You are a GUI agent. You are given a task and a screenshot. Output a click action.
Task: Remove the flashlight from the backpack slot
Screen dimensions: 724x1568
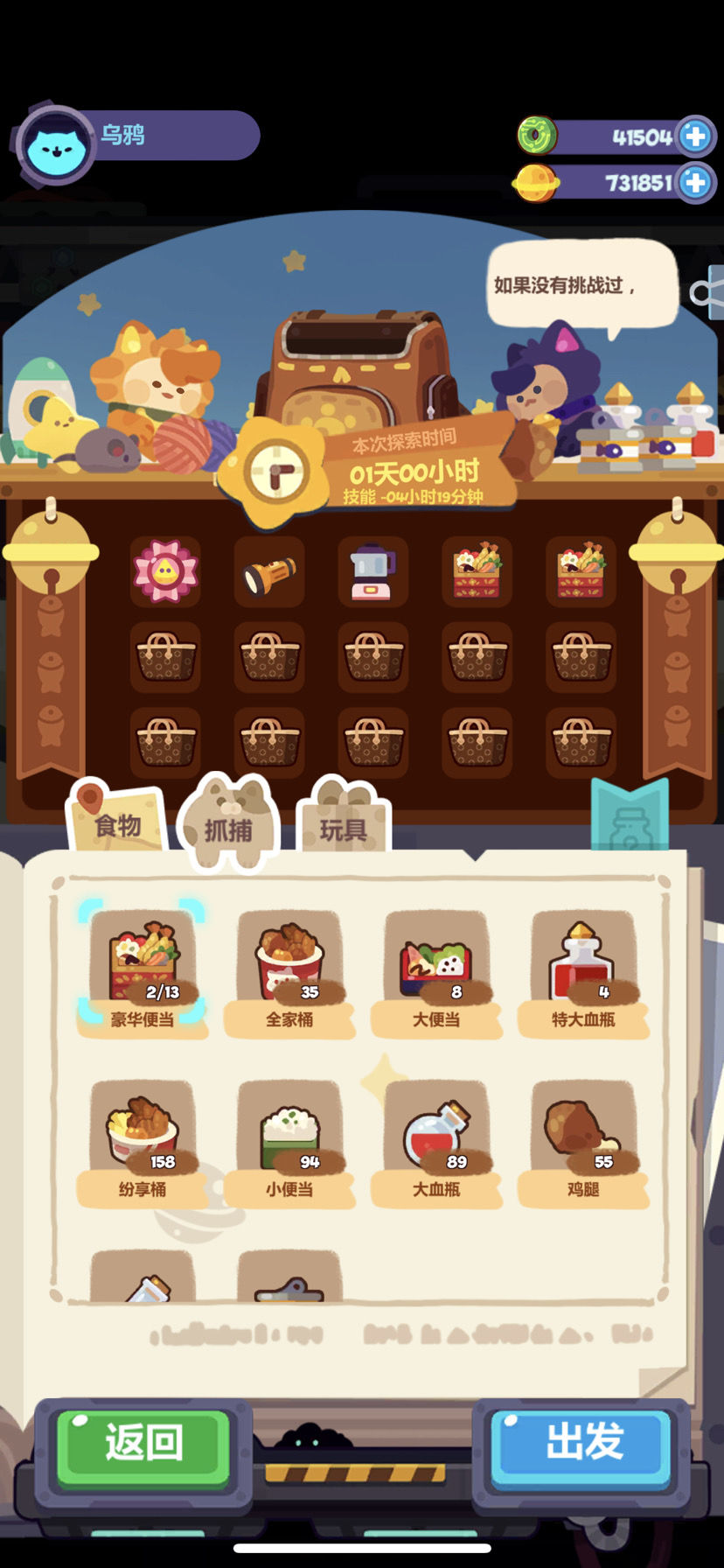269,573
